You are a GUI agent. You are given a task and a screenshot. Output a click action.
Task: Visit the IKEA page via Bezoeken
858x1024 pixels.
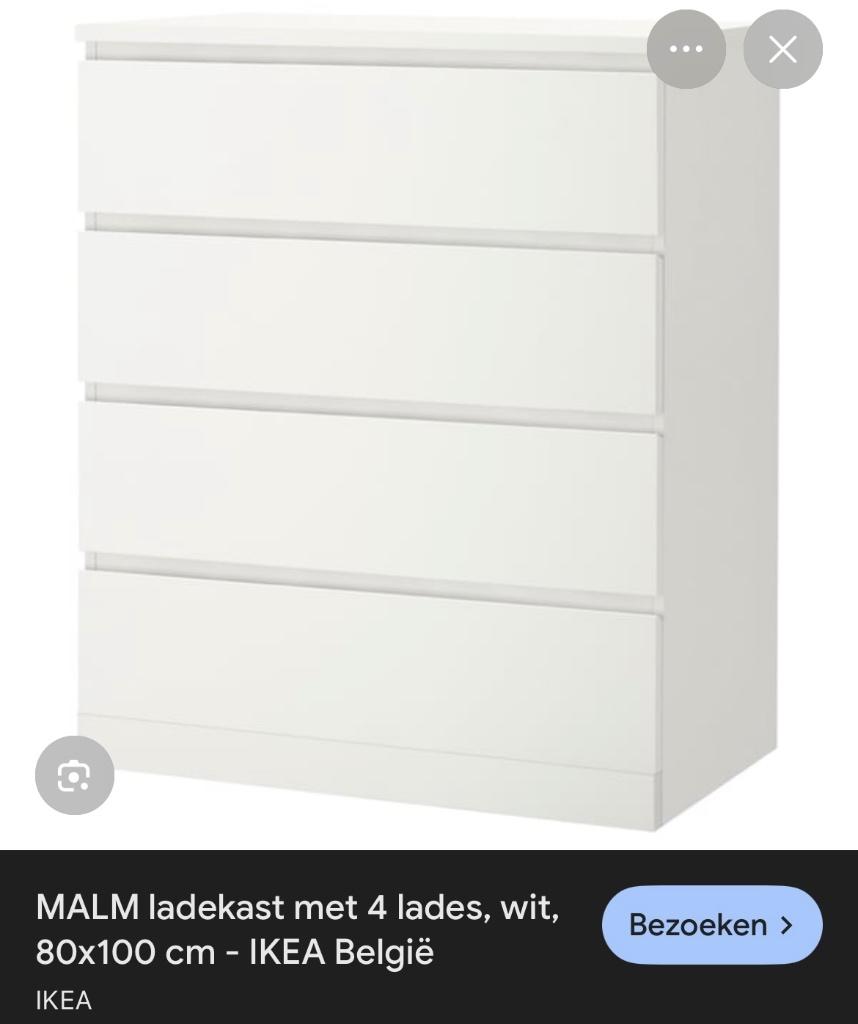711,924
